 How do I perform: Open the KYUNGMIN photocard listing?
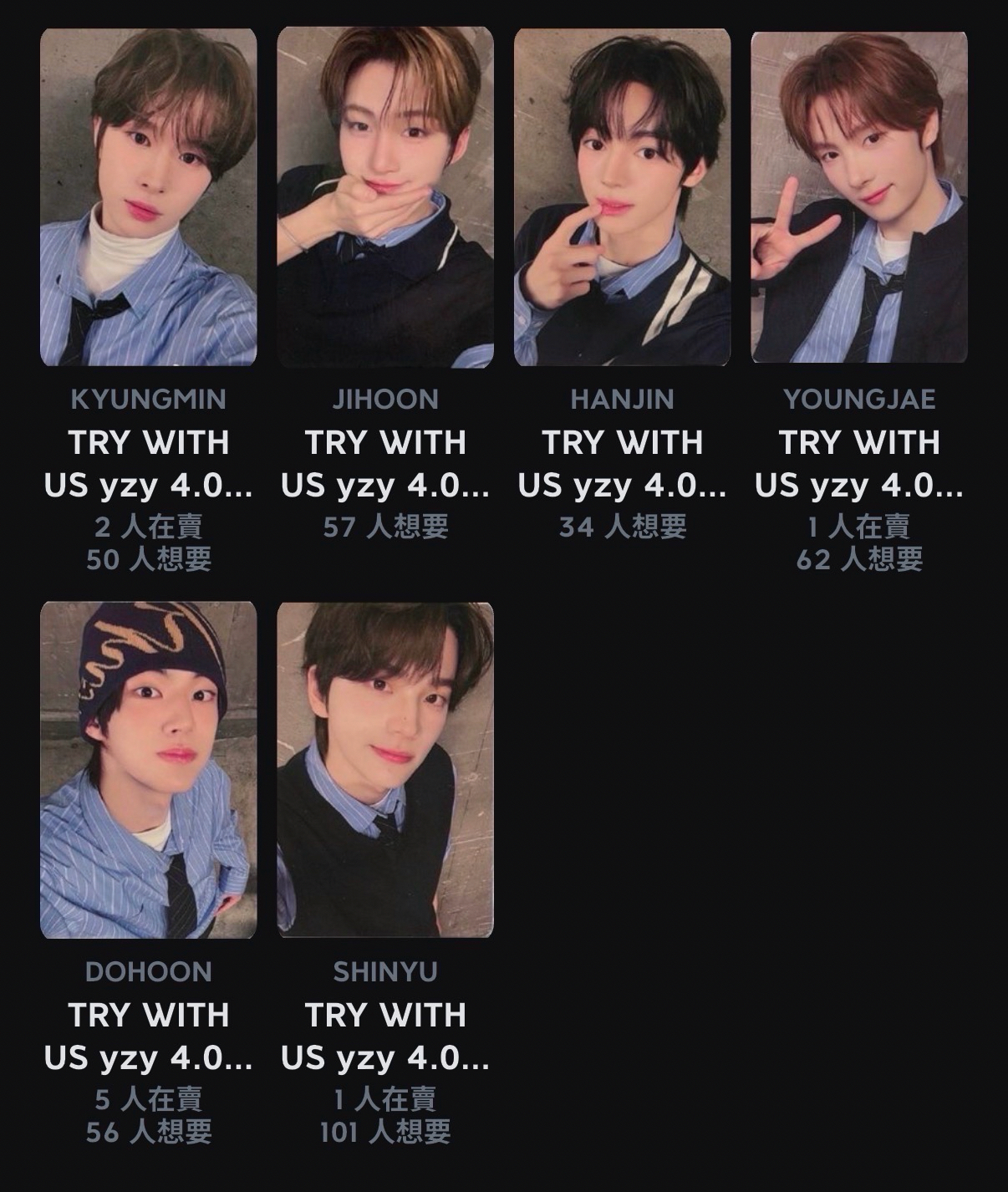pos(149,197)
